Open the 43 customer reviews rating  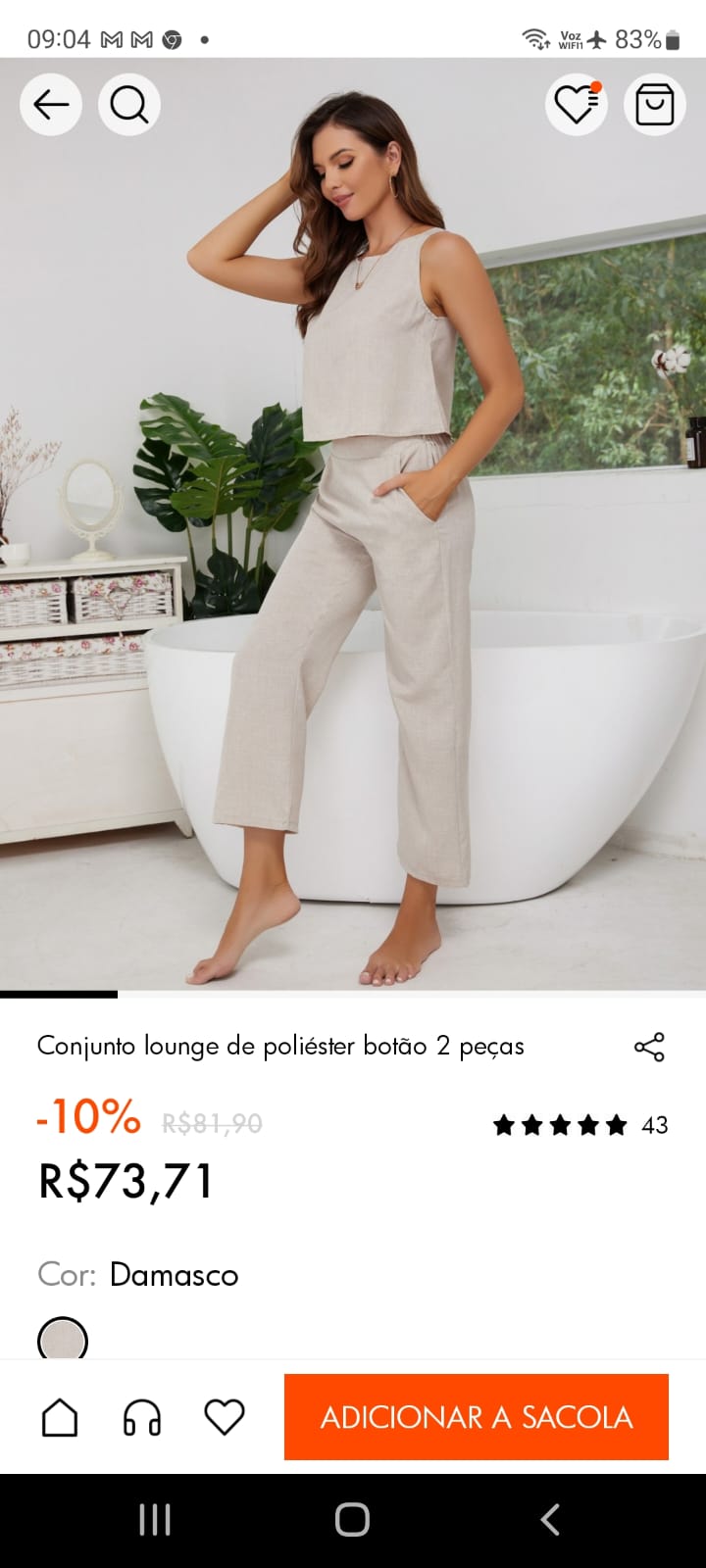[x=580, y=1125]
